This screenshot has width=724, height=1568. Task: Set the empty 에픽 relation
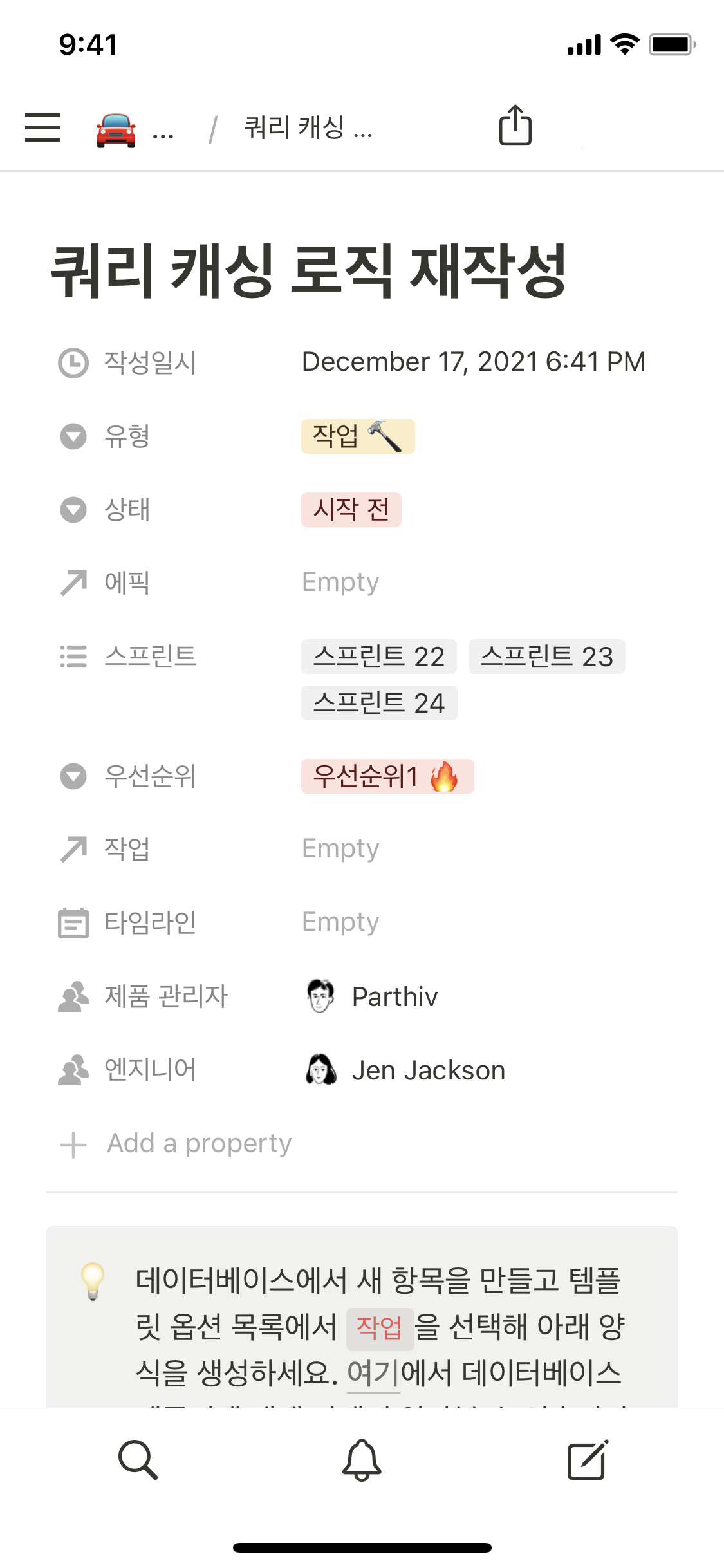point(340,583)
